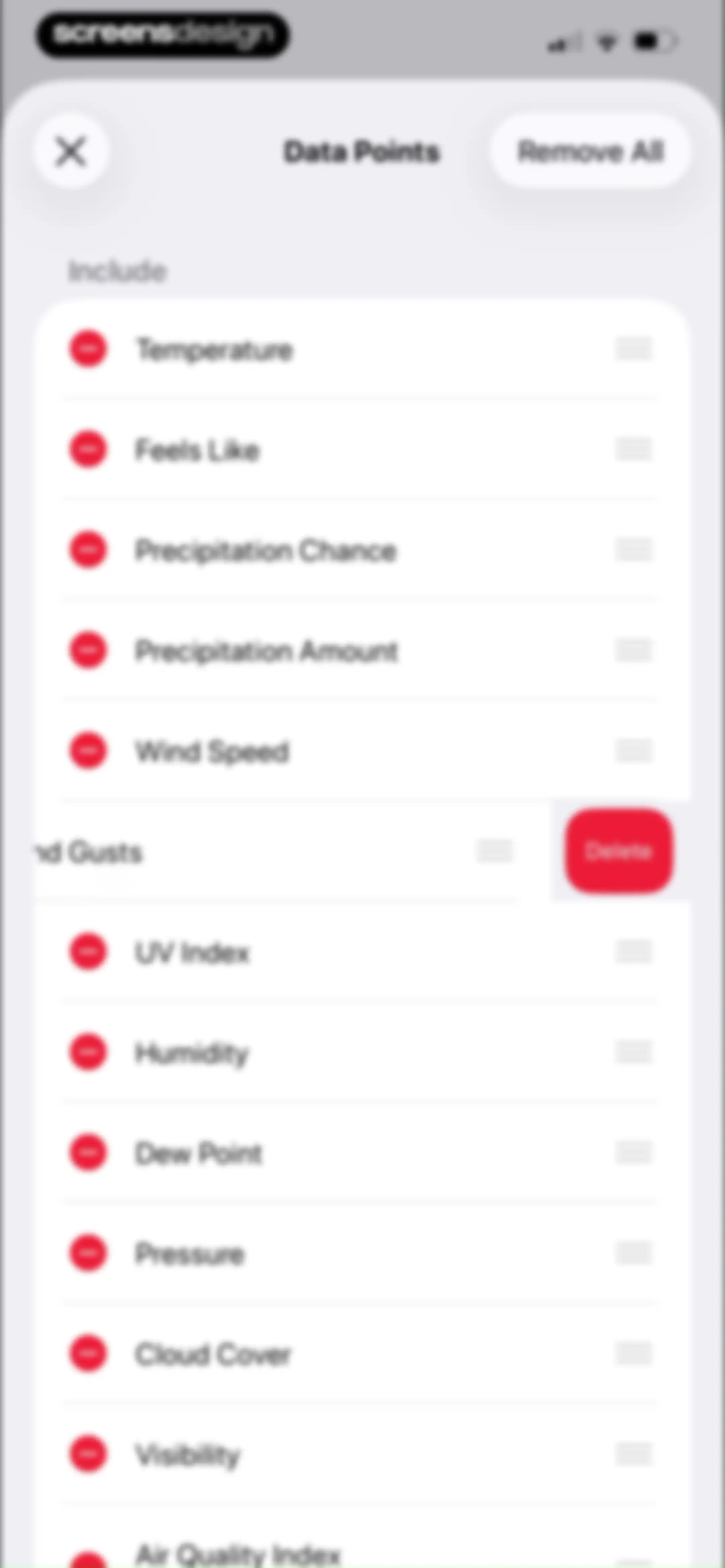This screenshot has width=725, height=1568.
Task: Confirm the red Delete button for Wind Gusts
Action: click(x=619, y=851)
